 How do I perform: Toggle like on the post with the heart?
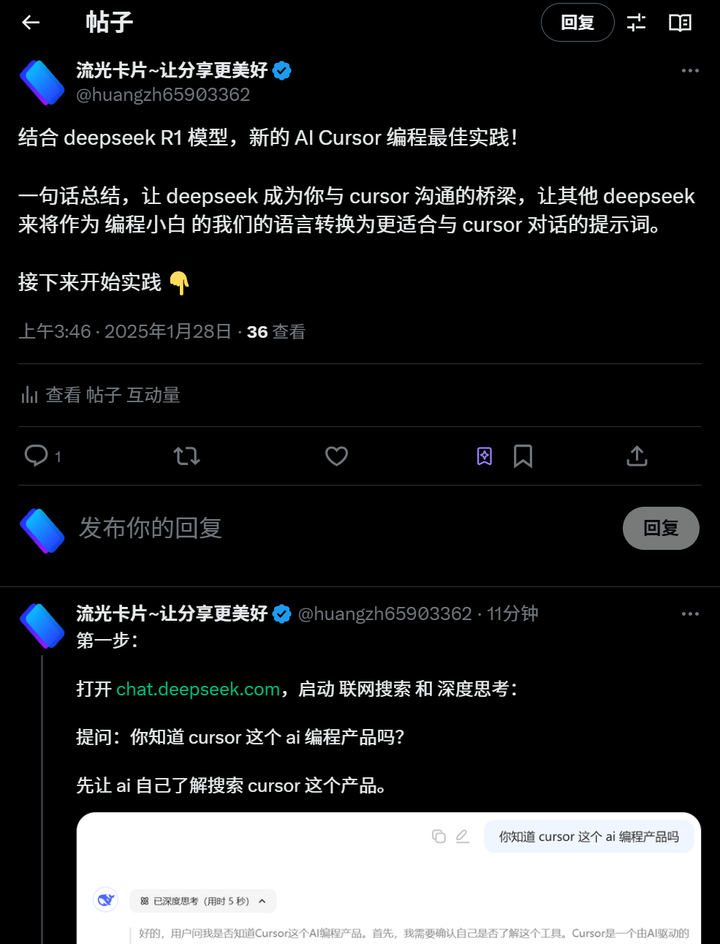point(336,456)
